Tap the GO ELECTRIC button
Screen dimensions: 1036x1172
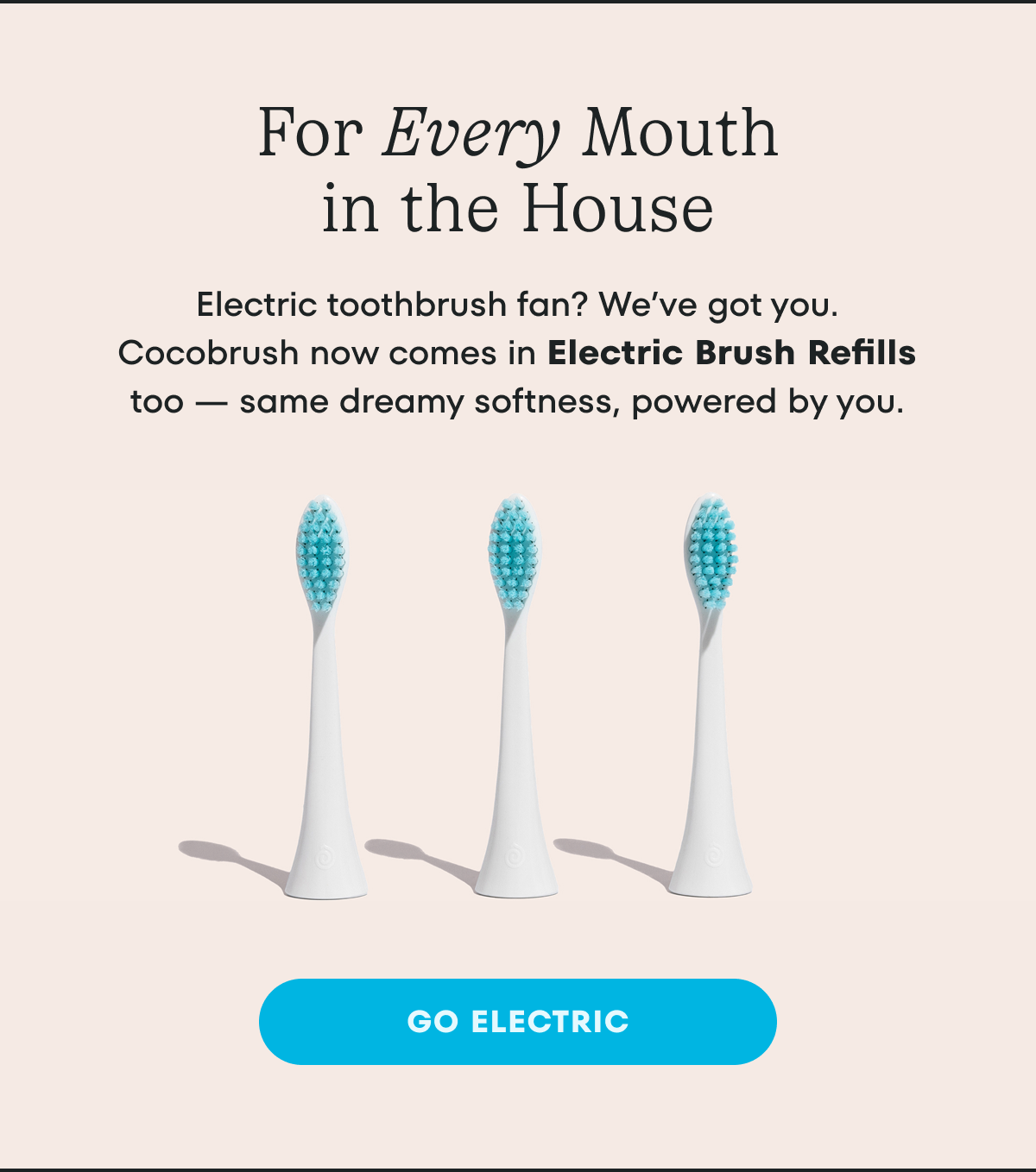[x=518, y=1021]
